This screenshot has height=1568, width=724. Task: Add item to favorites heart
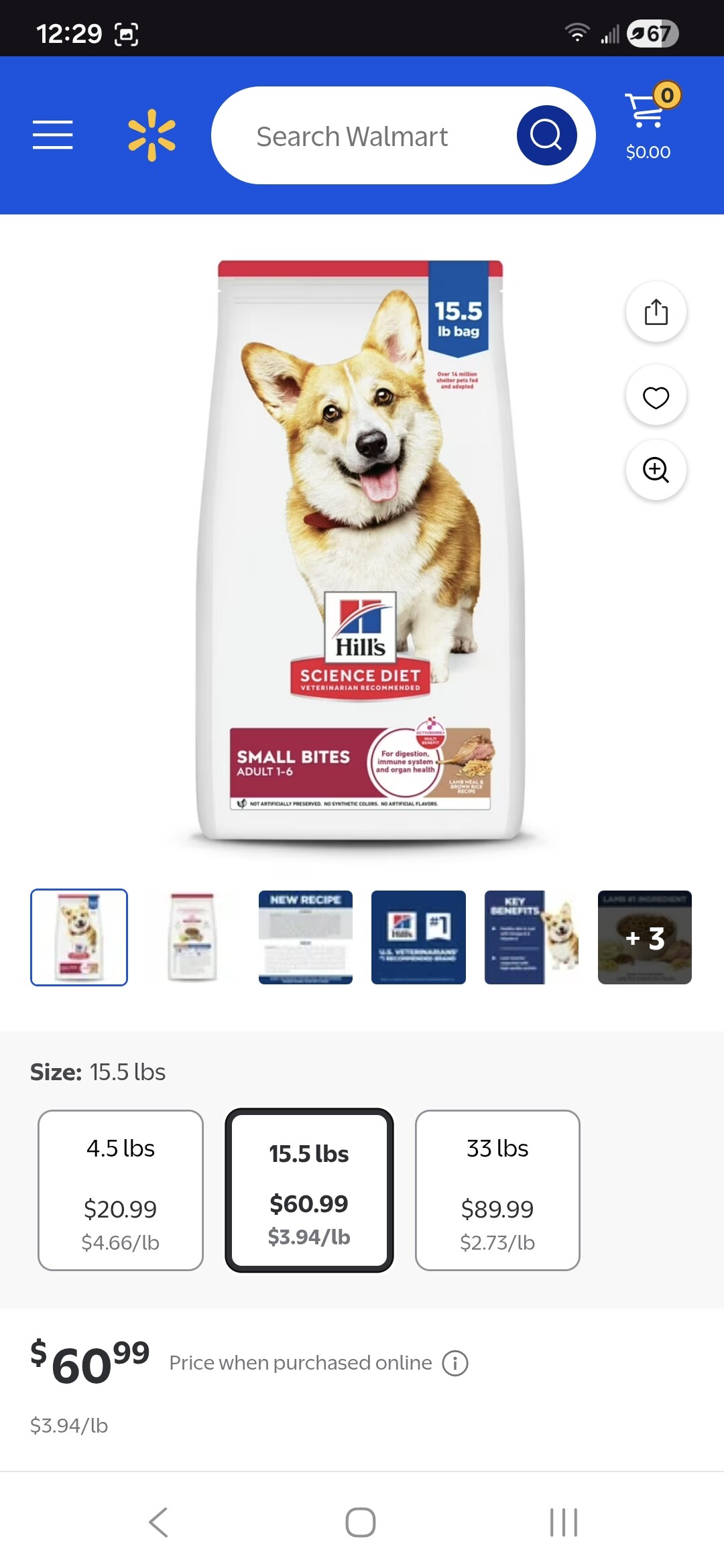[656, 397]
